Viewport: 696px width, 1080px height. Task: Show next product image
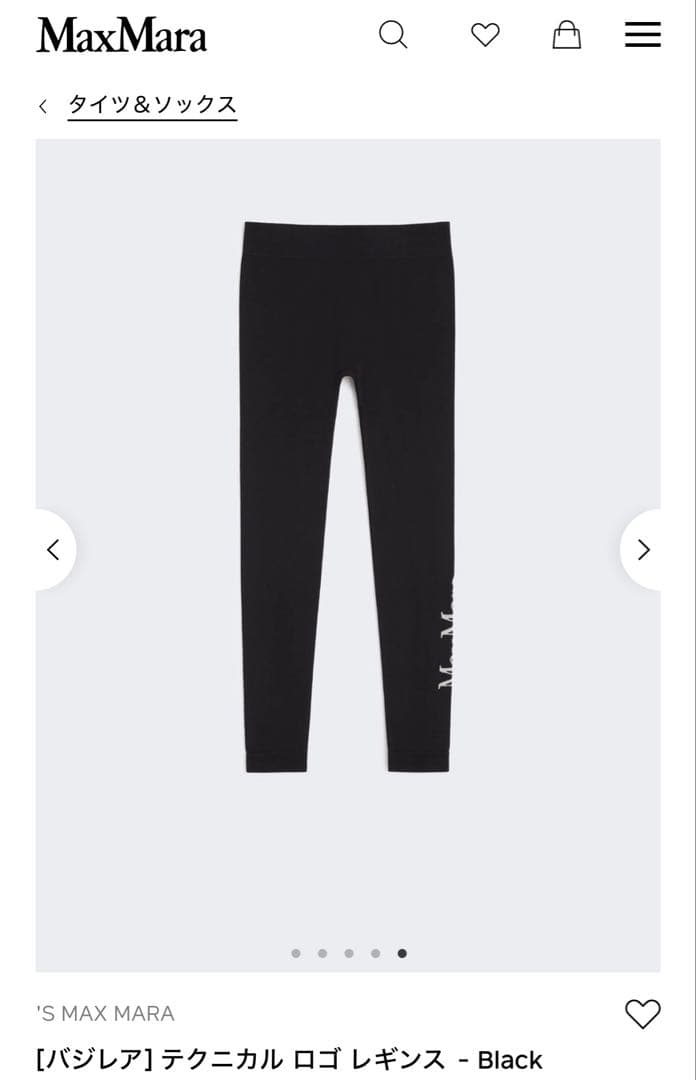click(x=643, y=549)
